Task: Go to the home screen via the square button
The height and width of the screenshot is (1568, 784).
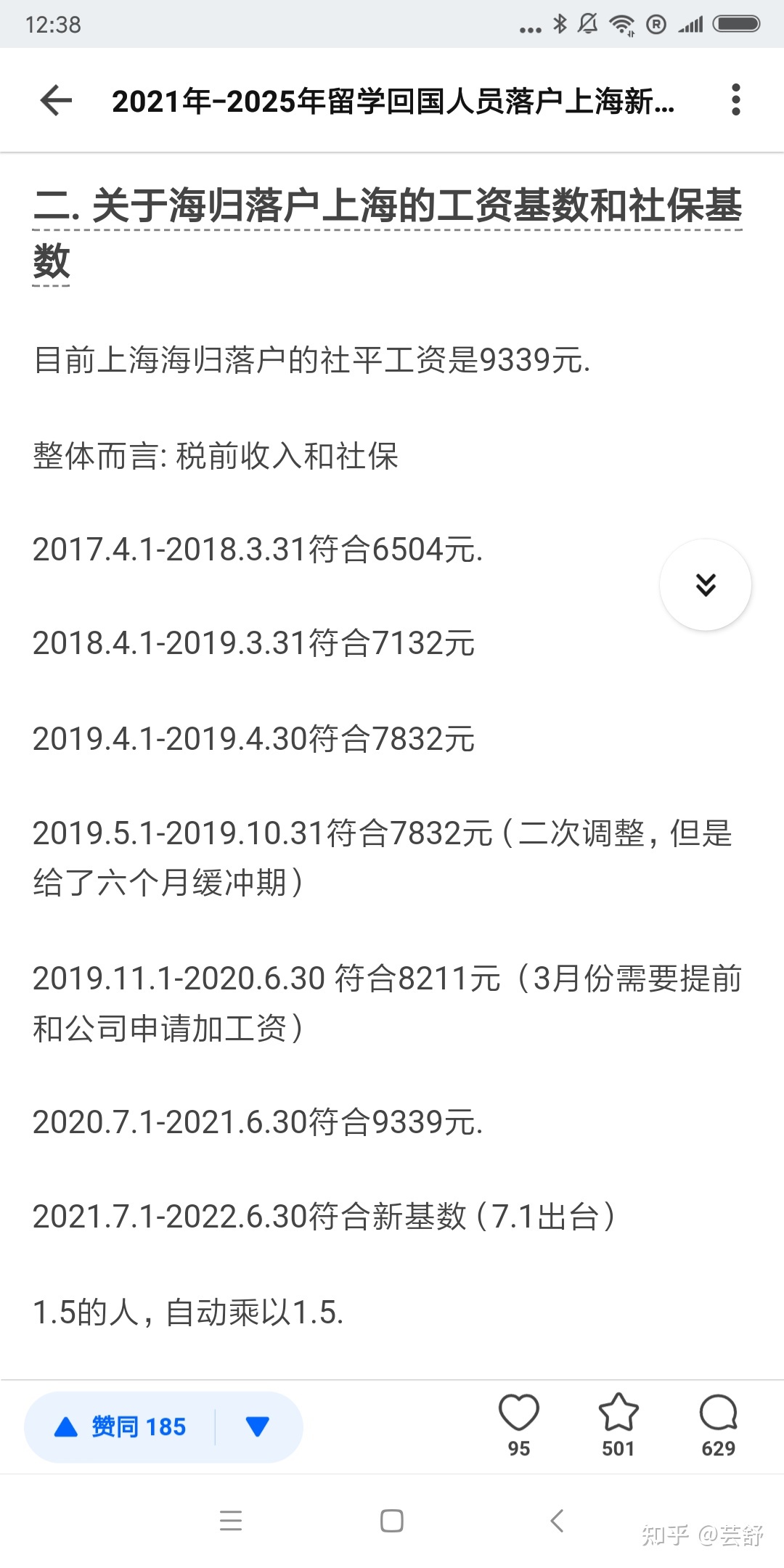Action: 392,1521
